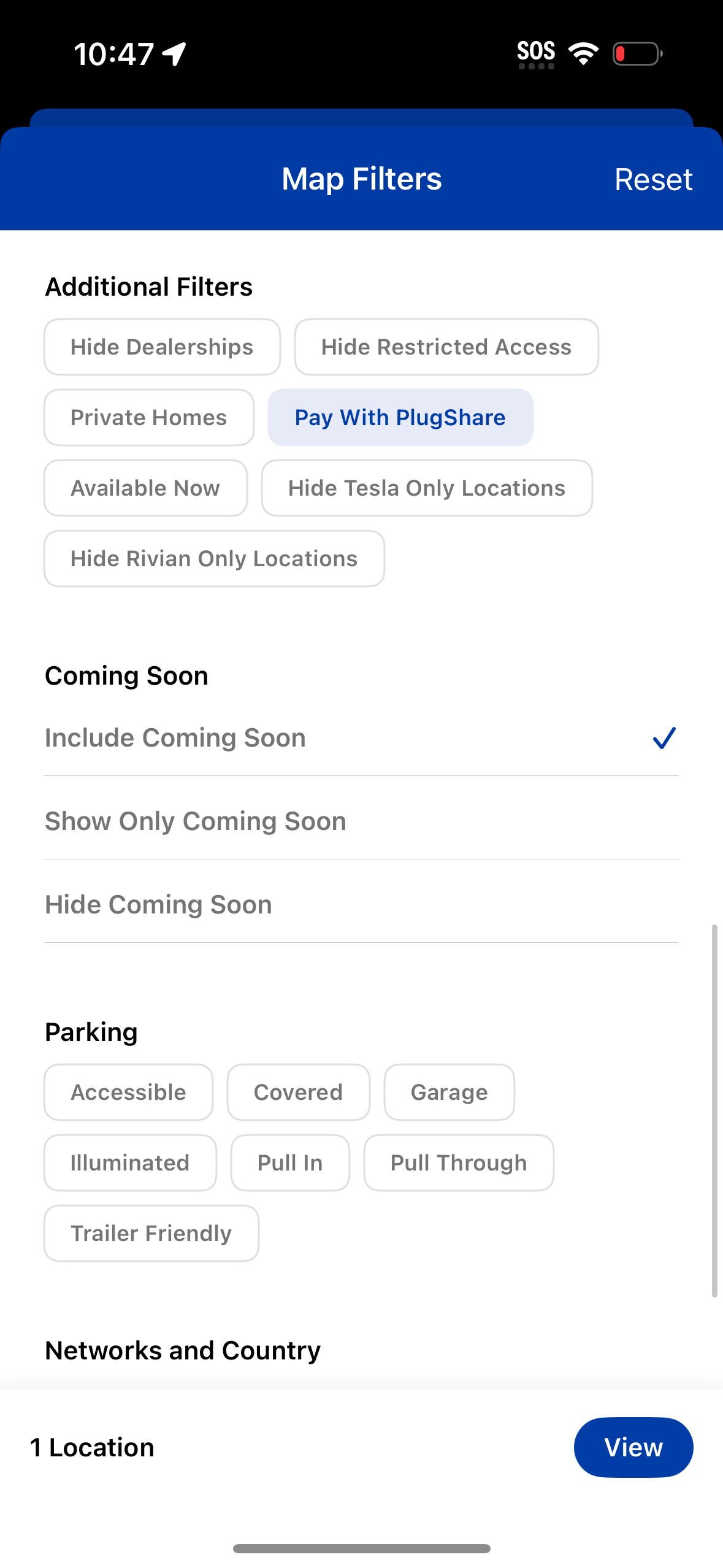The height and width of the screenshot is (1568, 723).
Task: Toggle Illuminated parking filter
Action: [x=130, y=1163]
